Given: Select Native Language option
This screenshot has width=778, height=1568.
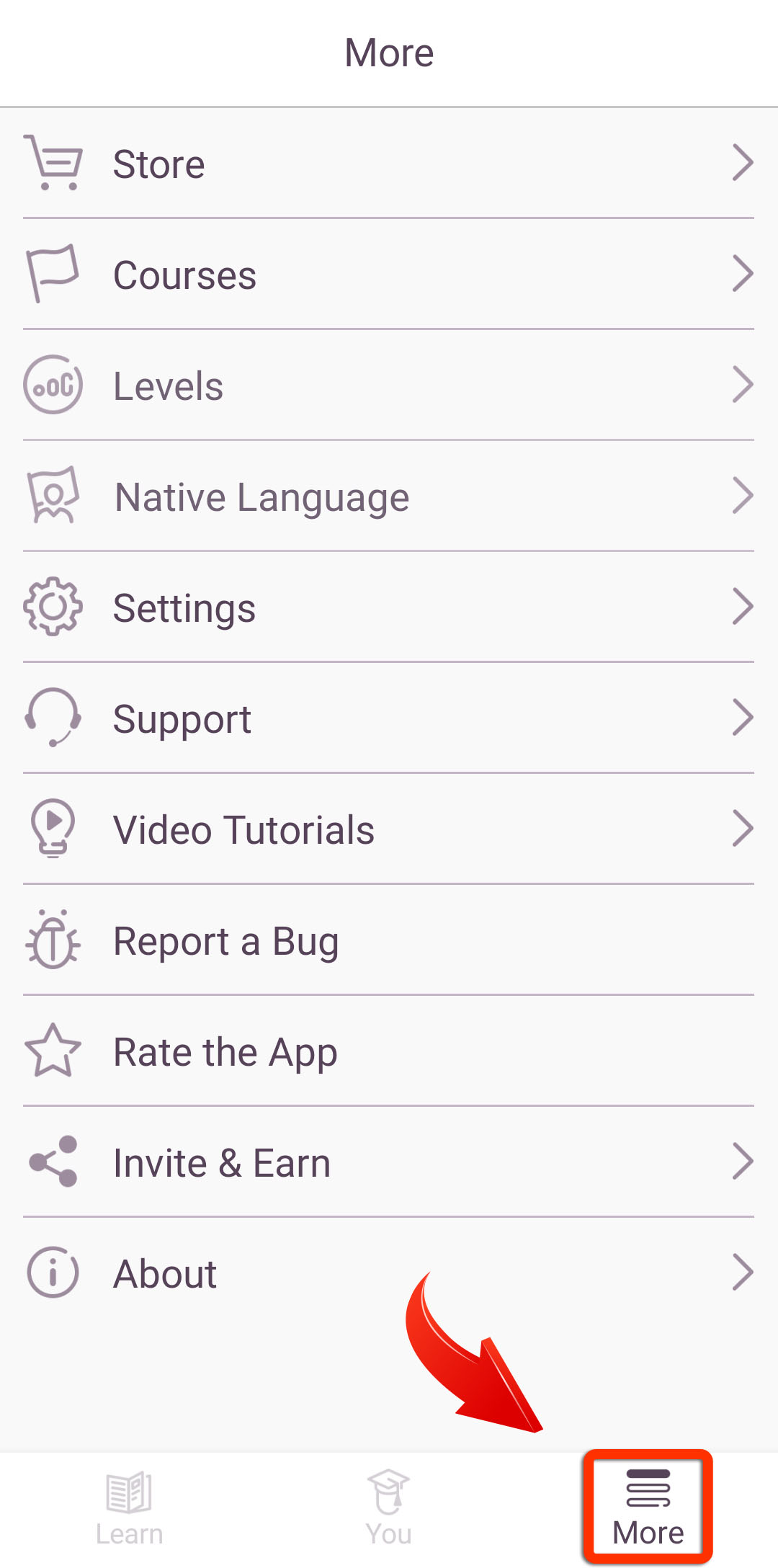Looking at the screenshot, I should [389, 496].
